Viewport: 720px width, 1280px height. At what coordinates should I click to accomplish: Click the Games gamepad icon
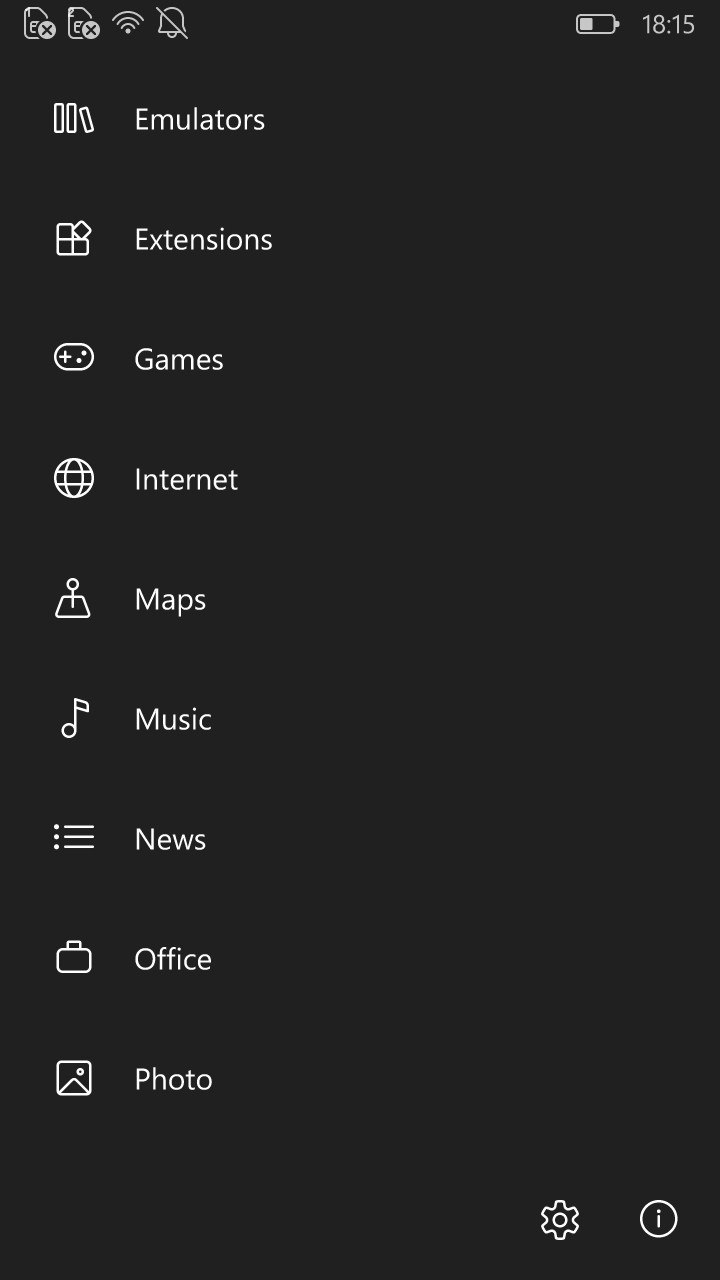tap(73, 358)
